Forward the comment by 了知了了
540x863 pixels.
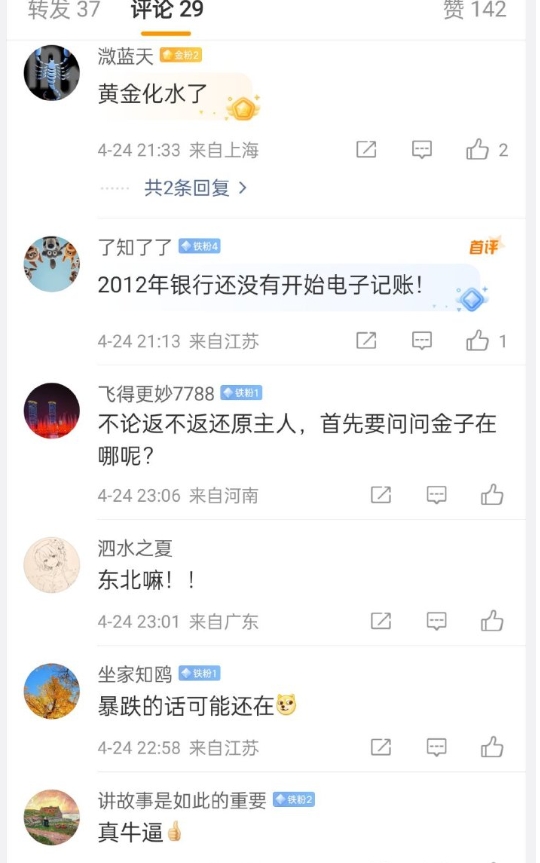click(x=366, y=341)
